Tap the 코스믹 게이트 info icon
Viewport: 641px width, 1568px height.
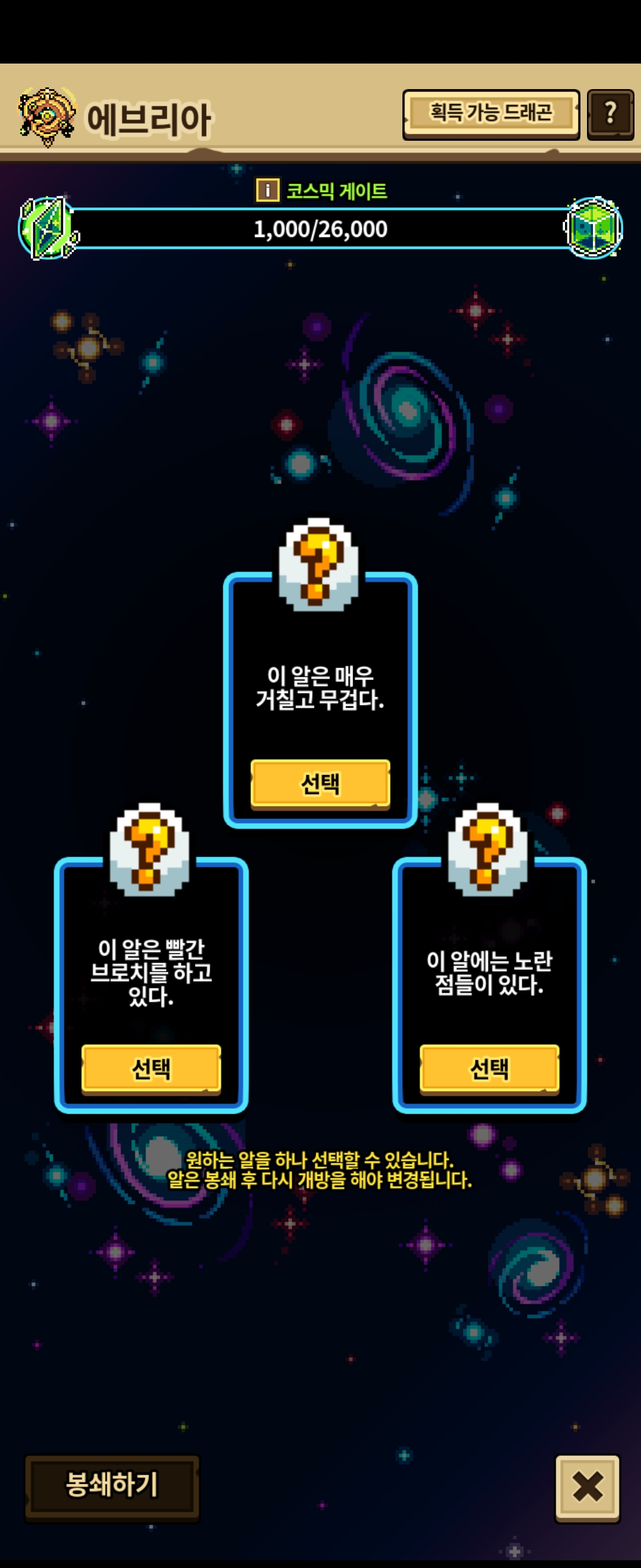click(268, 191)
